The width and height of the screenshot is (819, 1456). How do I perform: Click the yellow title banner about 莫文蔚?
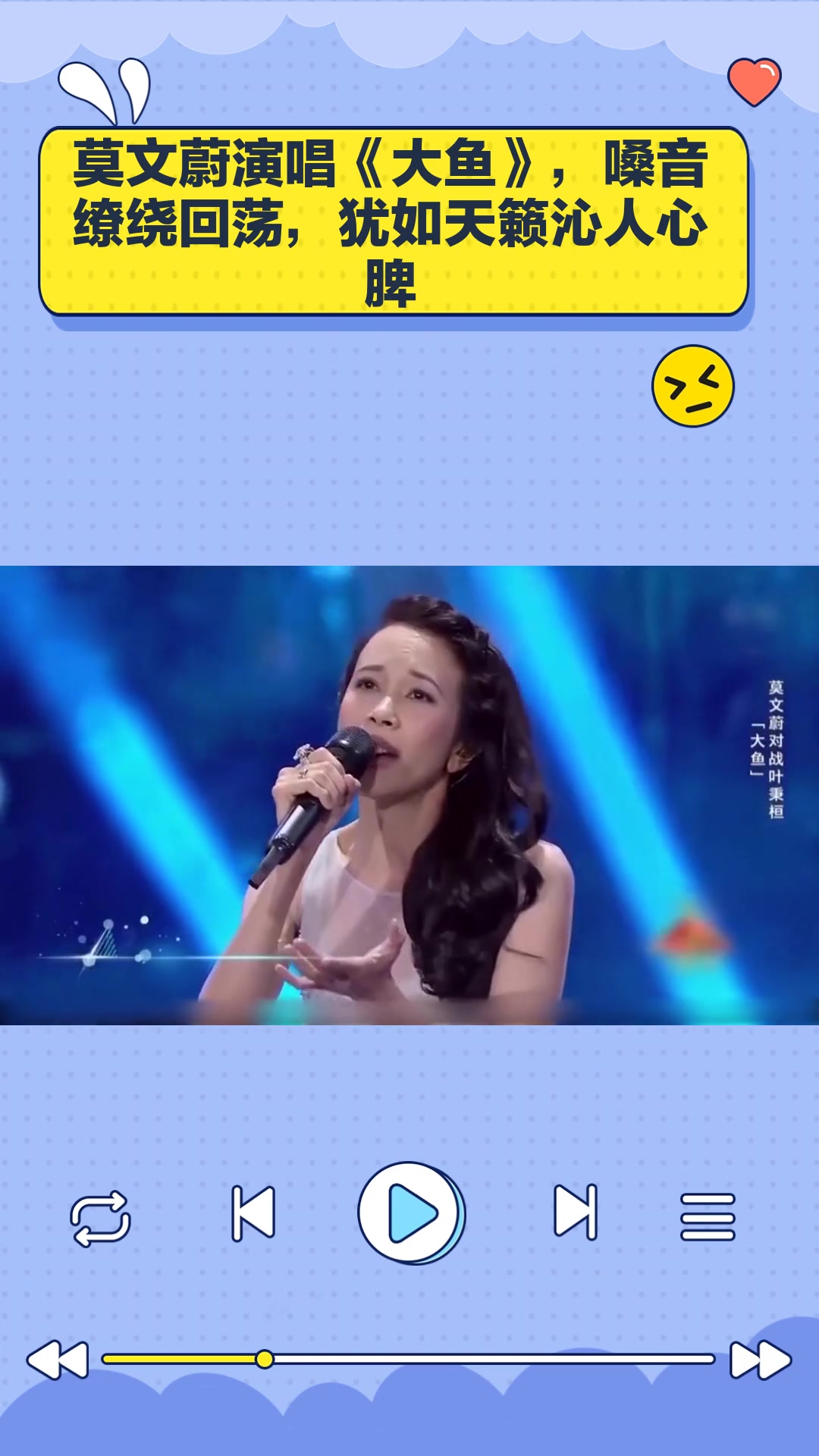coord(402,220)
